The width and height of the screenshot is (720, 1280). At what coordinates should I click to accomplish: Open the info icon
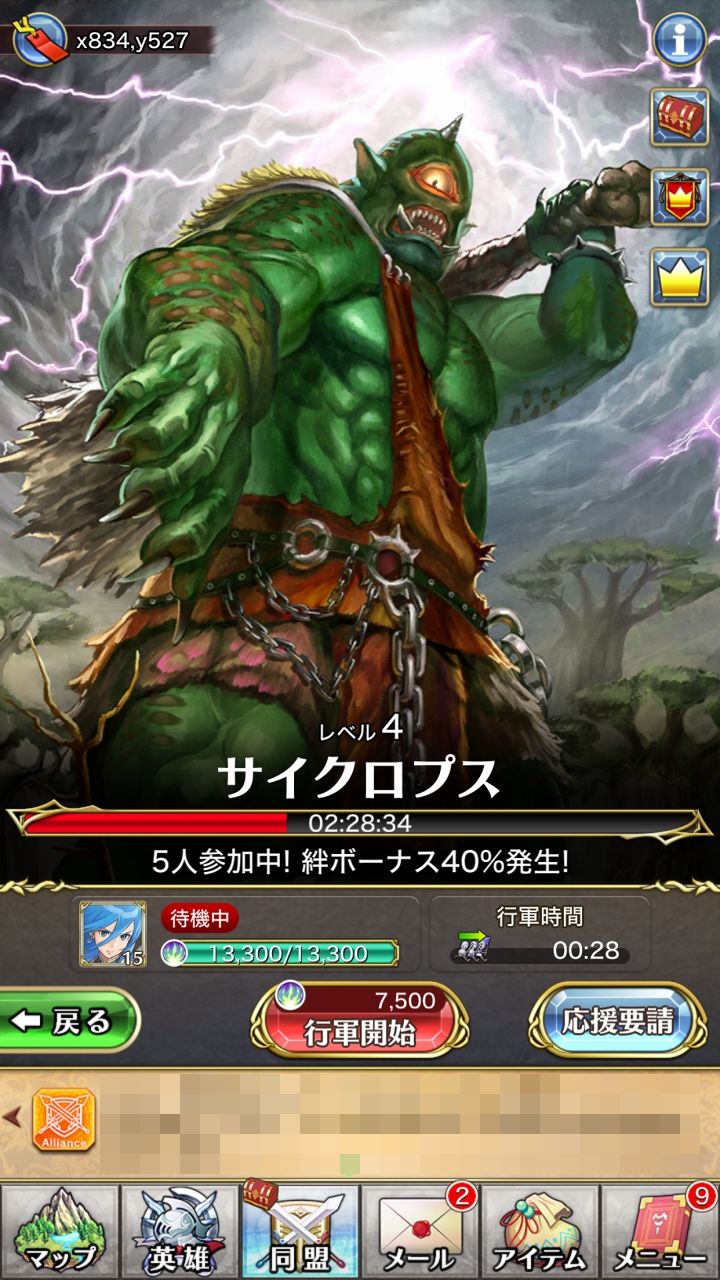[x=680, y=40]
